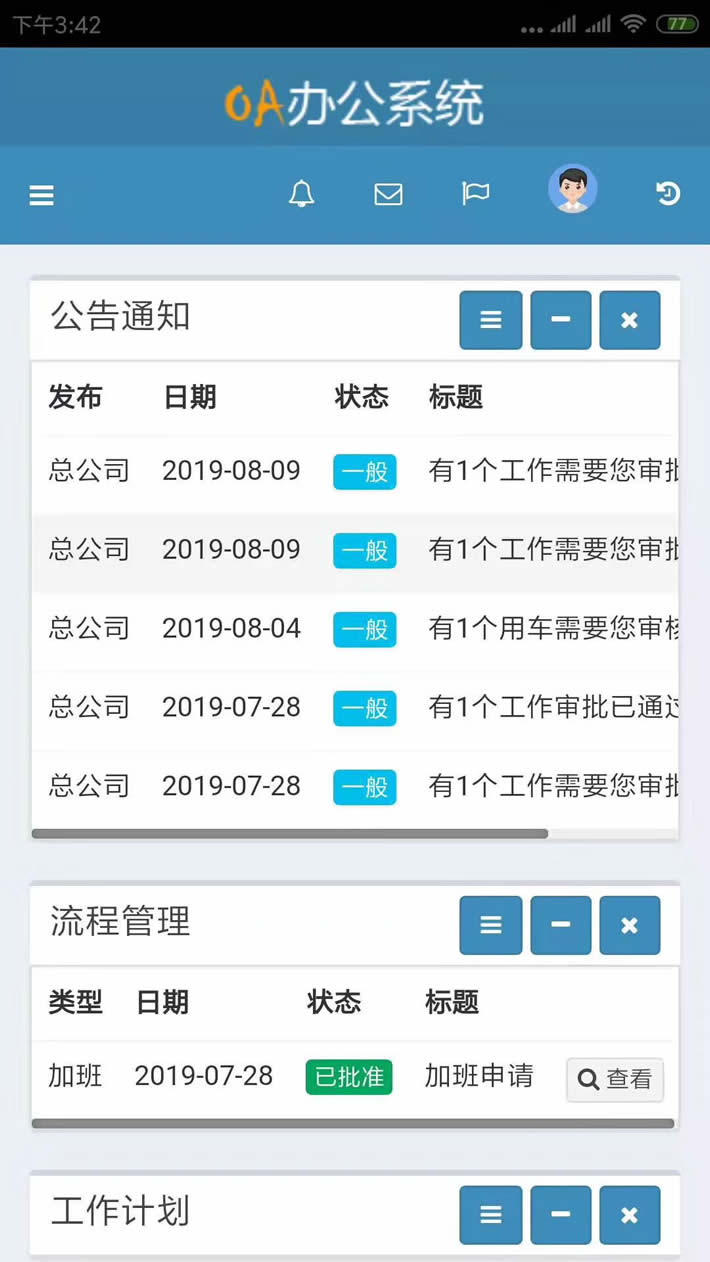Open the notifications bell
Screen dimensions: 710x1262
pos(301,194)
